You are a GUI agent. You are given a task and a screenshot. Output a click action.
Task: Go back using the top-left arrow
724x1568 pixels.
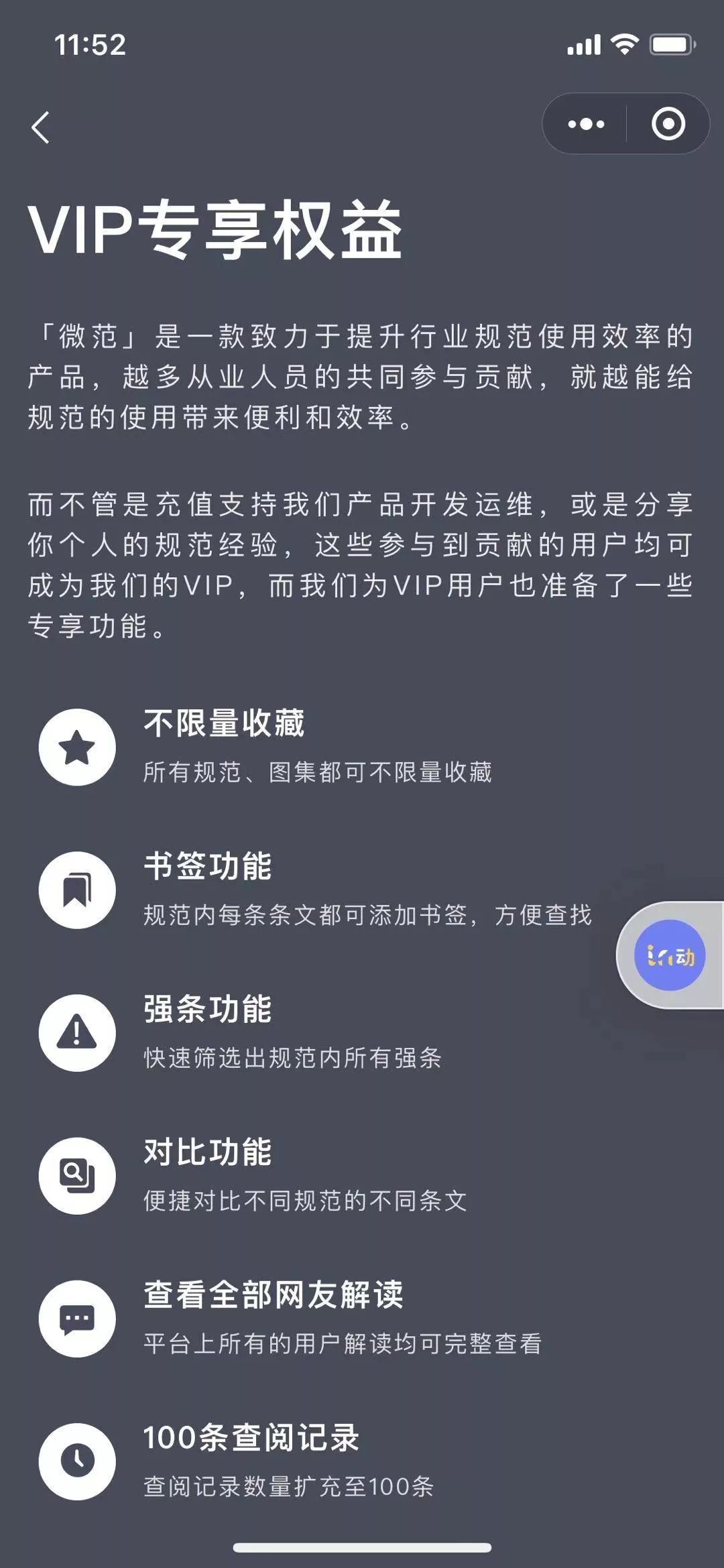pos(41,127)
